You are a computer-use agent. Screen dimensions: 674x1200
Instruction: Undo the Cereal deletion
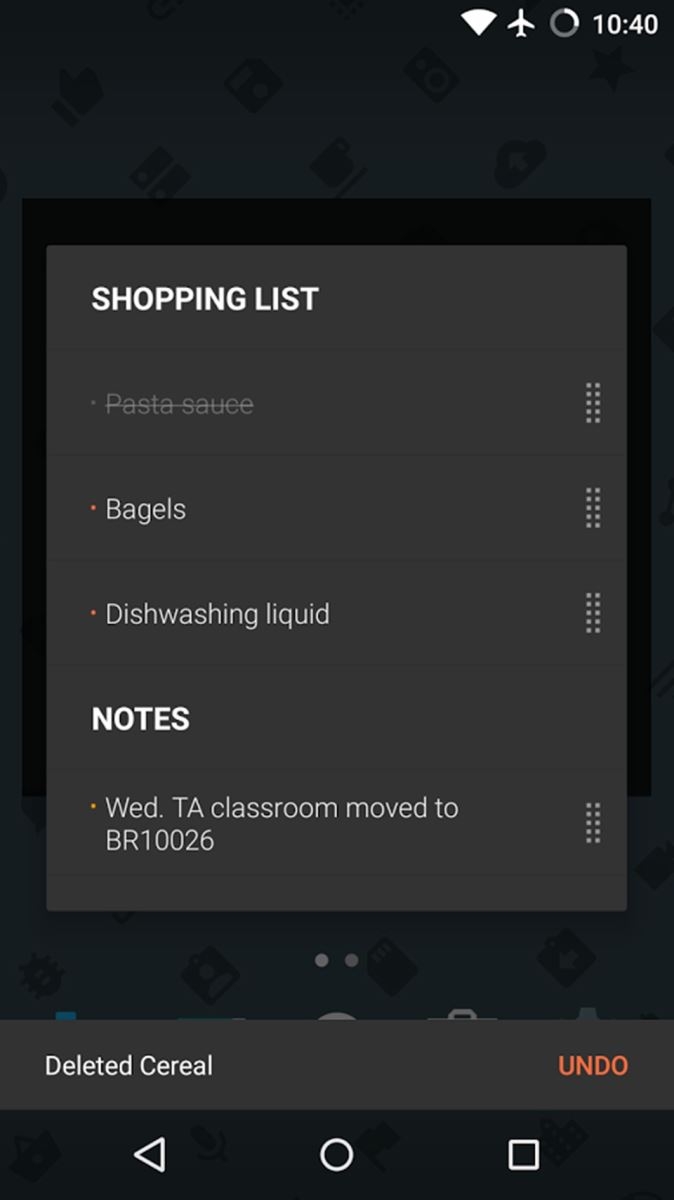click(x=592, y=1066)
